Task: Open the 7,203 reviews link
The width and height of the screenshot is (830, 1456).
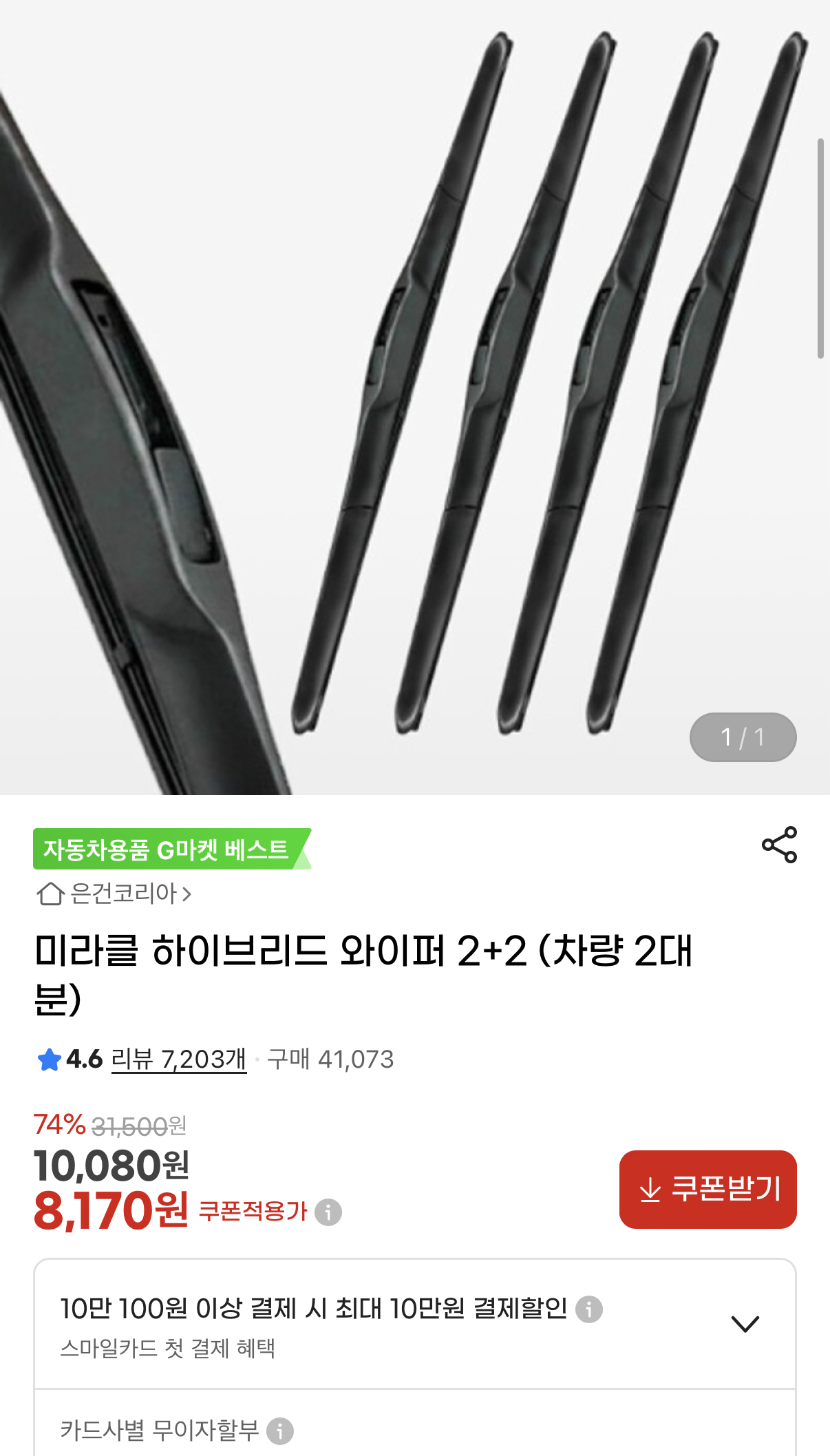Action: 178,1059
